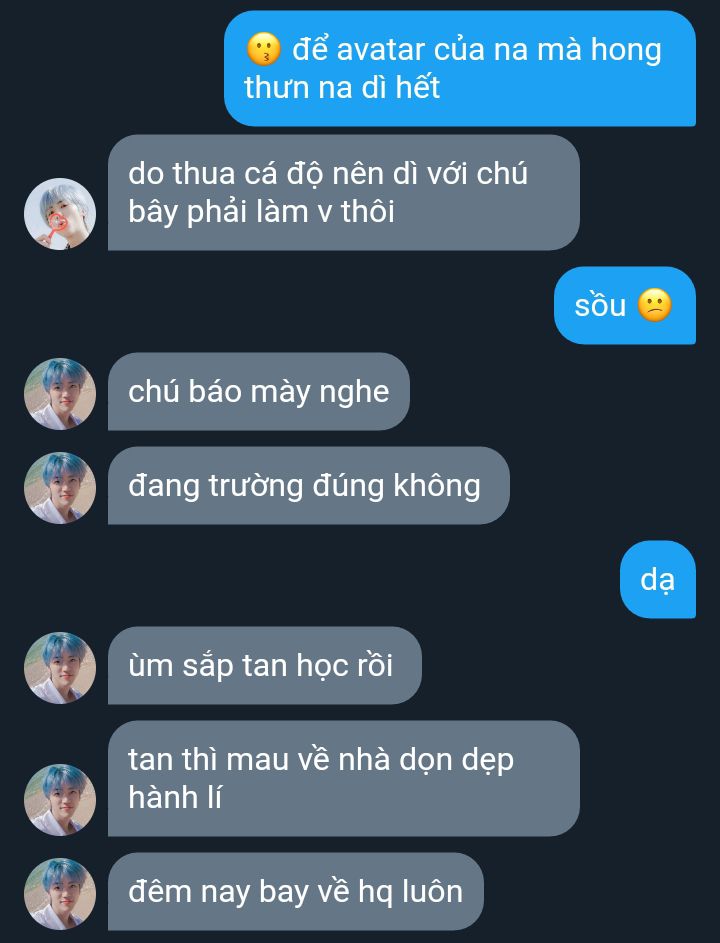Open the sender's avatar beside "do thua cá độ"
This screenshot has height=943, width=720.
tap(60, 214)
